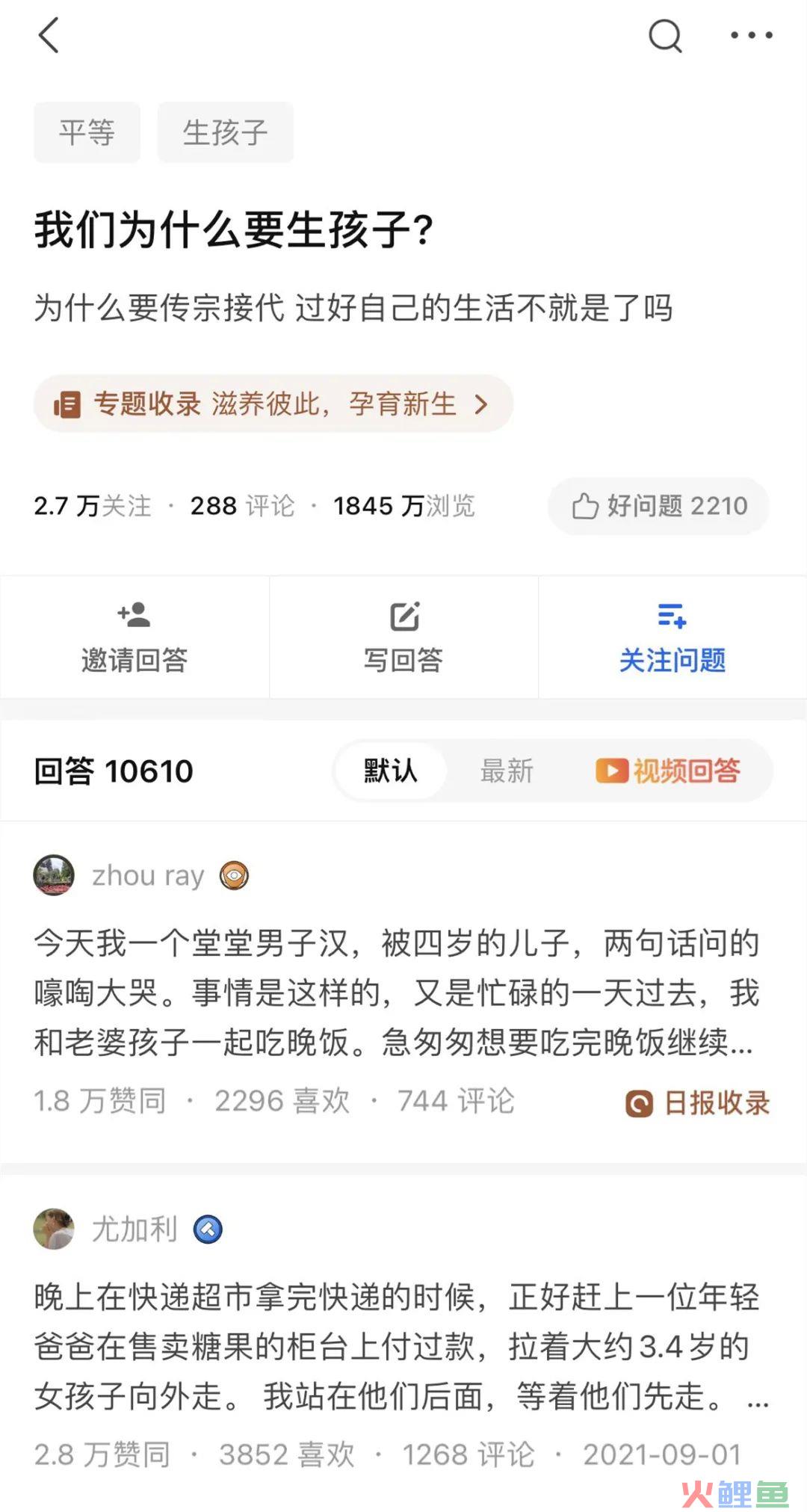This screenshot has width=807, height=1512.
Task: Switch to the 默认 sort tab
Action: (x=390, y=771)
